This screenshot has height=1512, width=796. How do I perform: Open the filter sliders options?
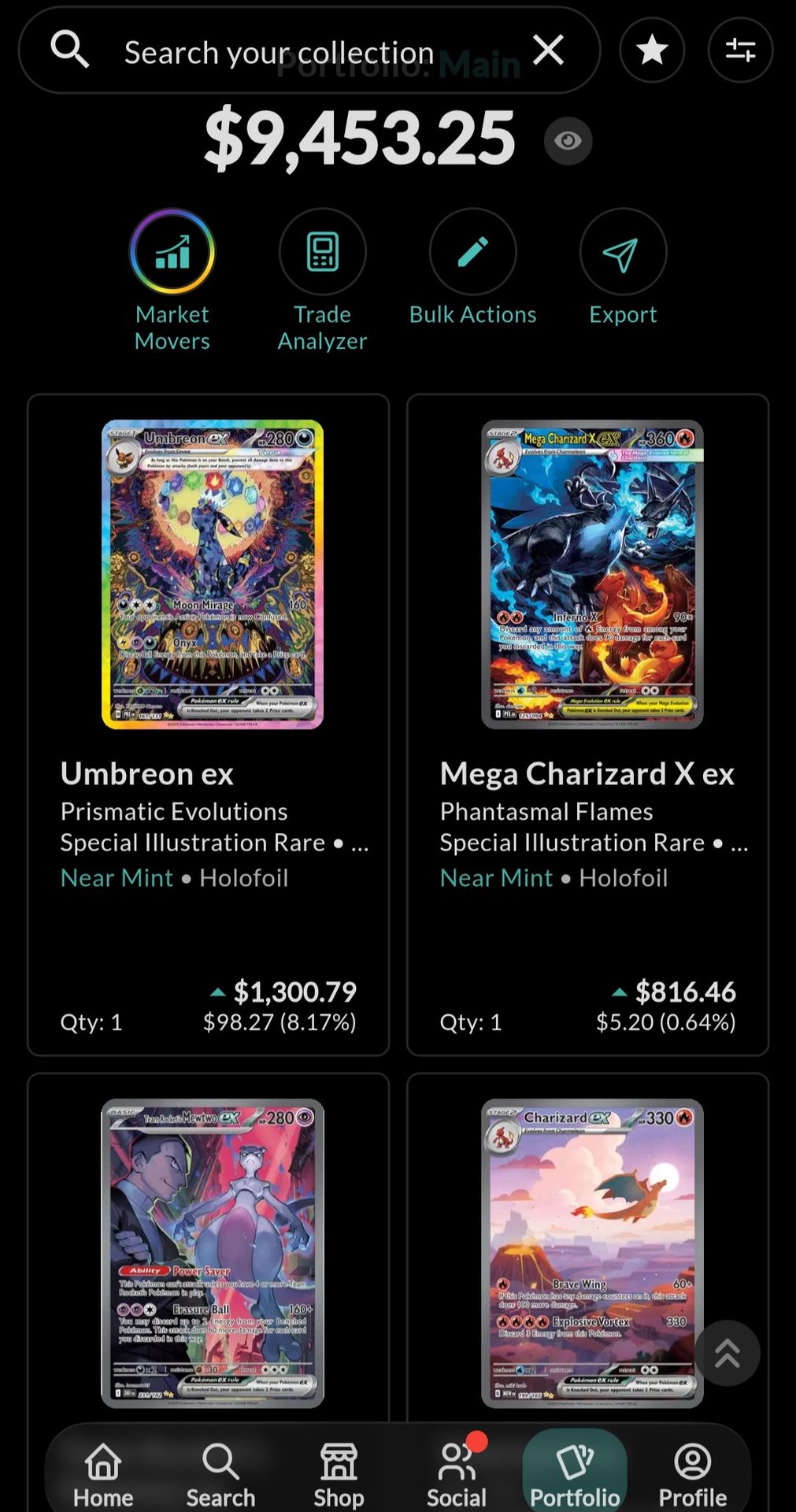point(740,50)
